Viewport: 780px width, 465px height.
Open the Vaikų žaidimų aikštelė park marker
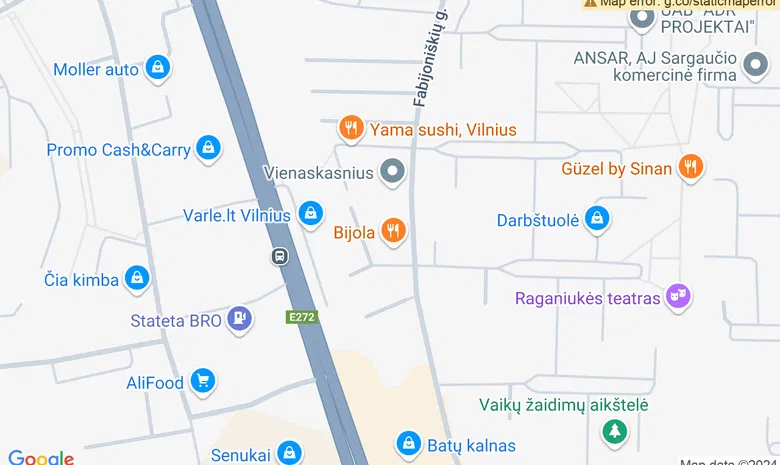pyautogui.click(x=613, y=432)
